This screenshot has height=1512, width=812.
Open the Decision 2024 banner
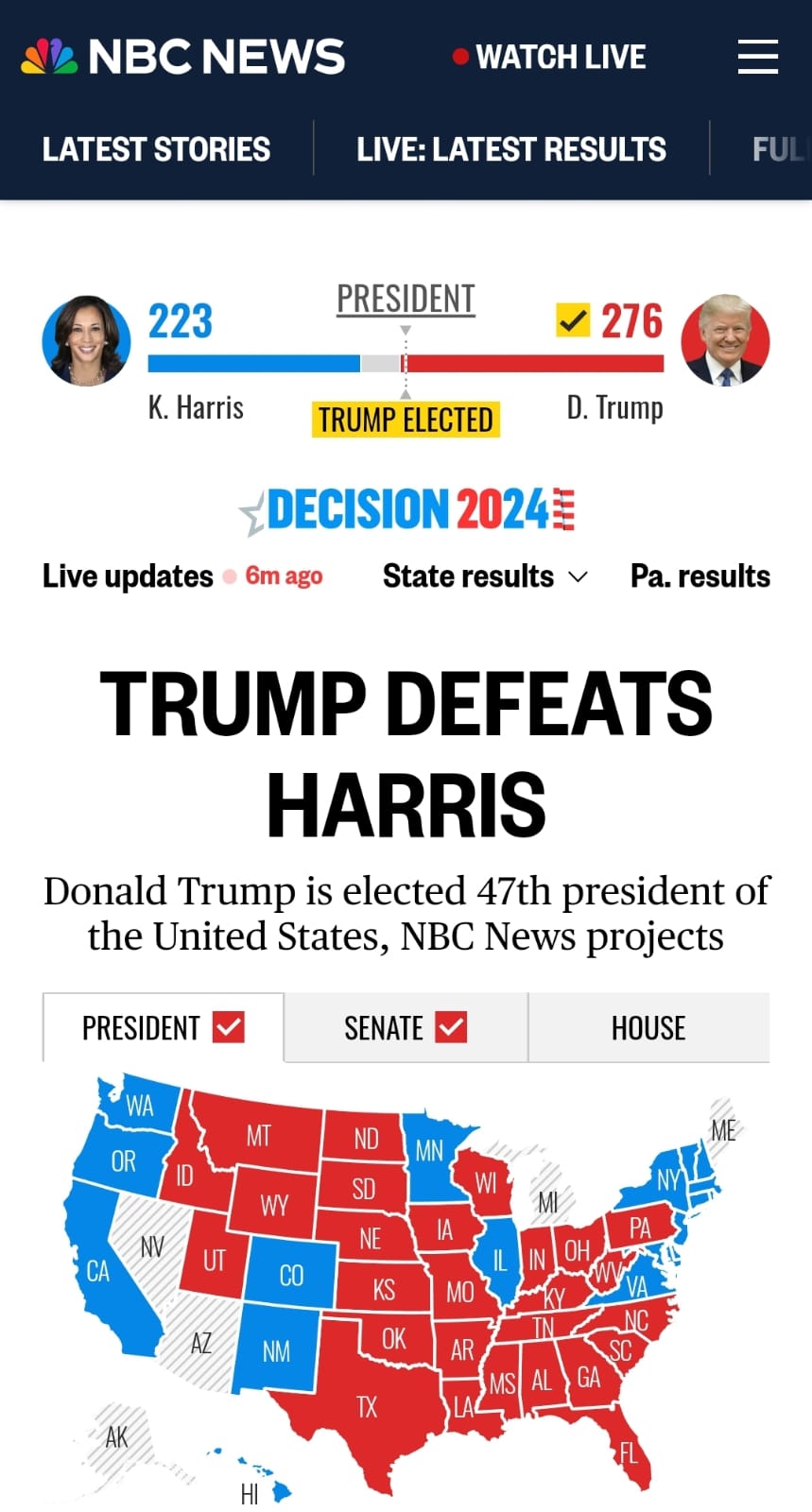tap(406, 509)
